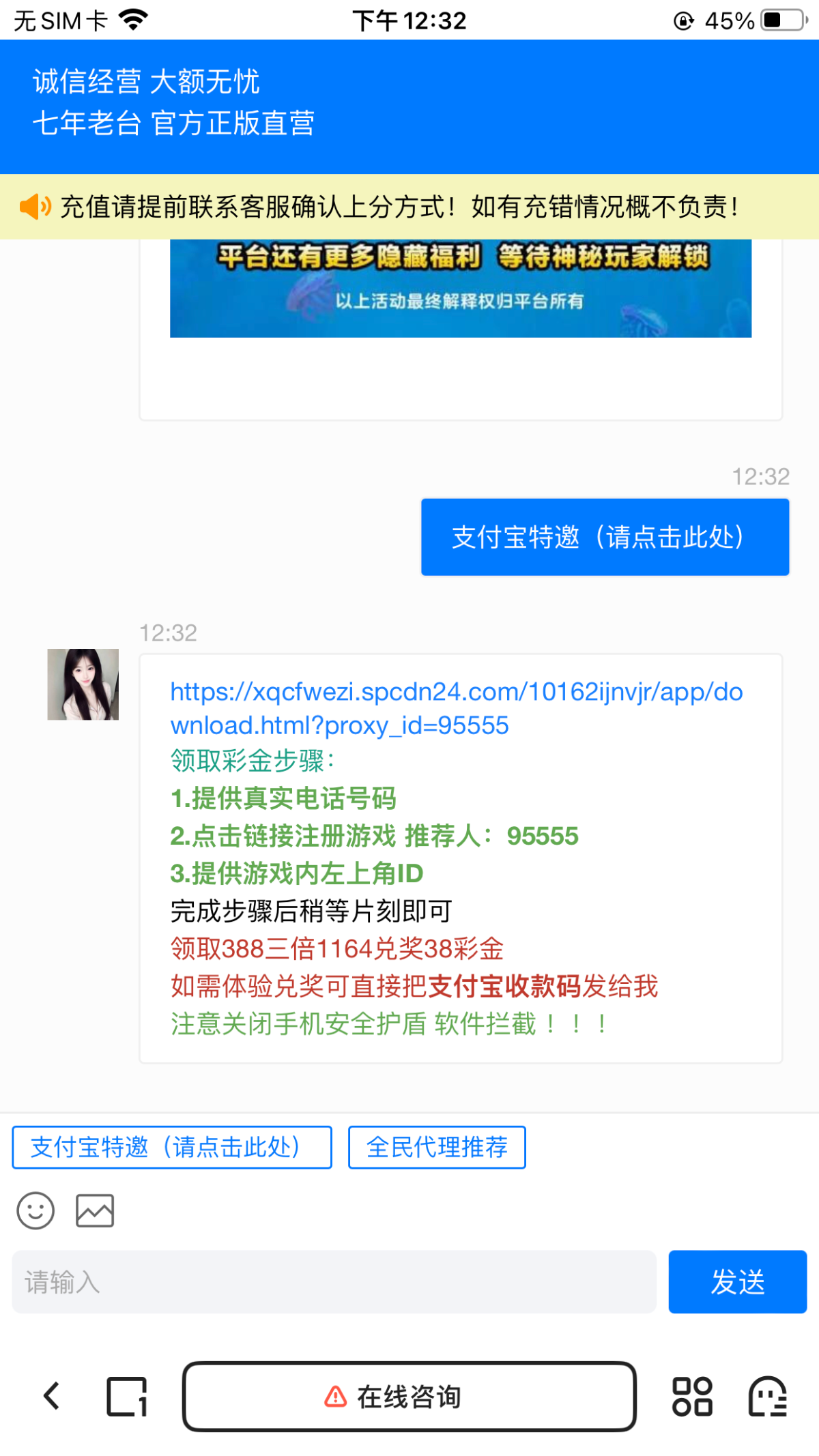Image resolution: width=819 pixels, height=1456 pixels.
Task: Open the emoji picker
Action: (x=35, y=1211)
